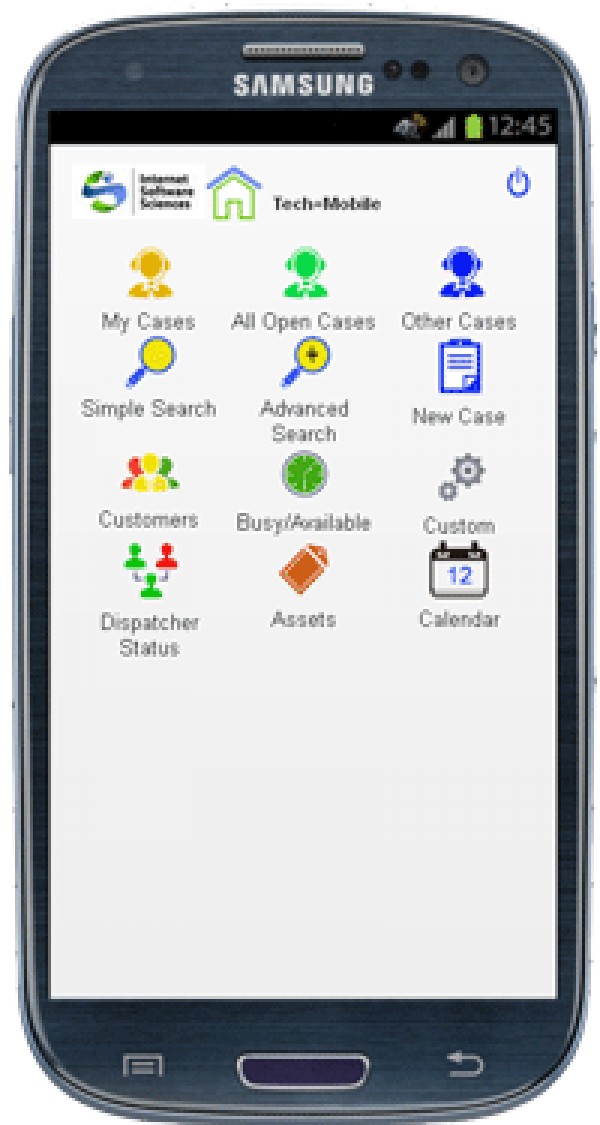The width and height of the screenshot is (600, 1125).
Task: Open the Calendar
Action: tap(459, 572)
